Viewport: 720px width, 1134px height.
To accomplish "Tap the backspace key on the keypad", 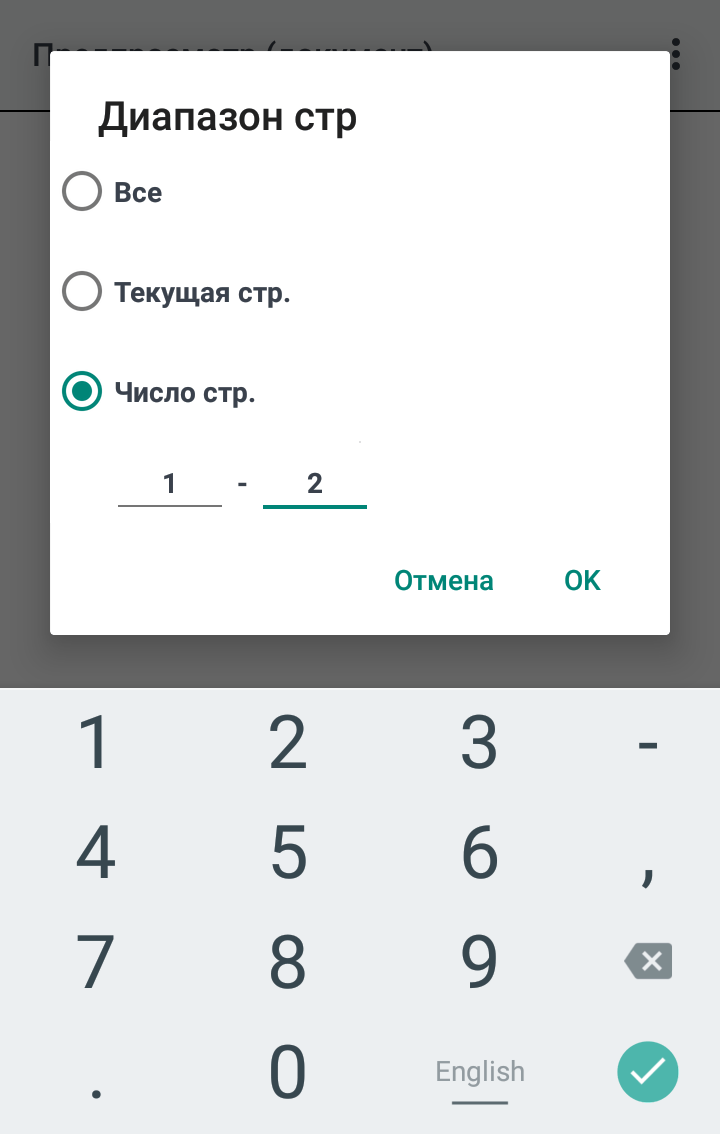I will point(648,962).
